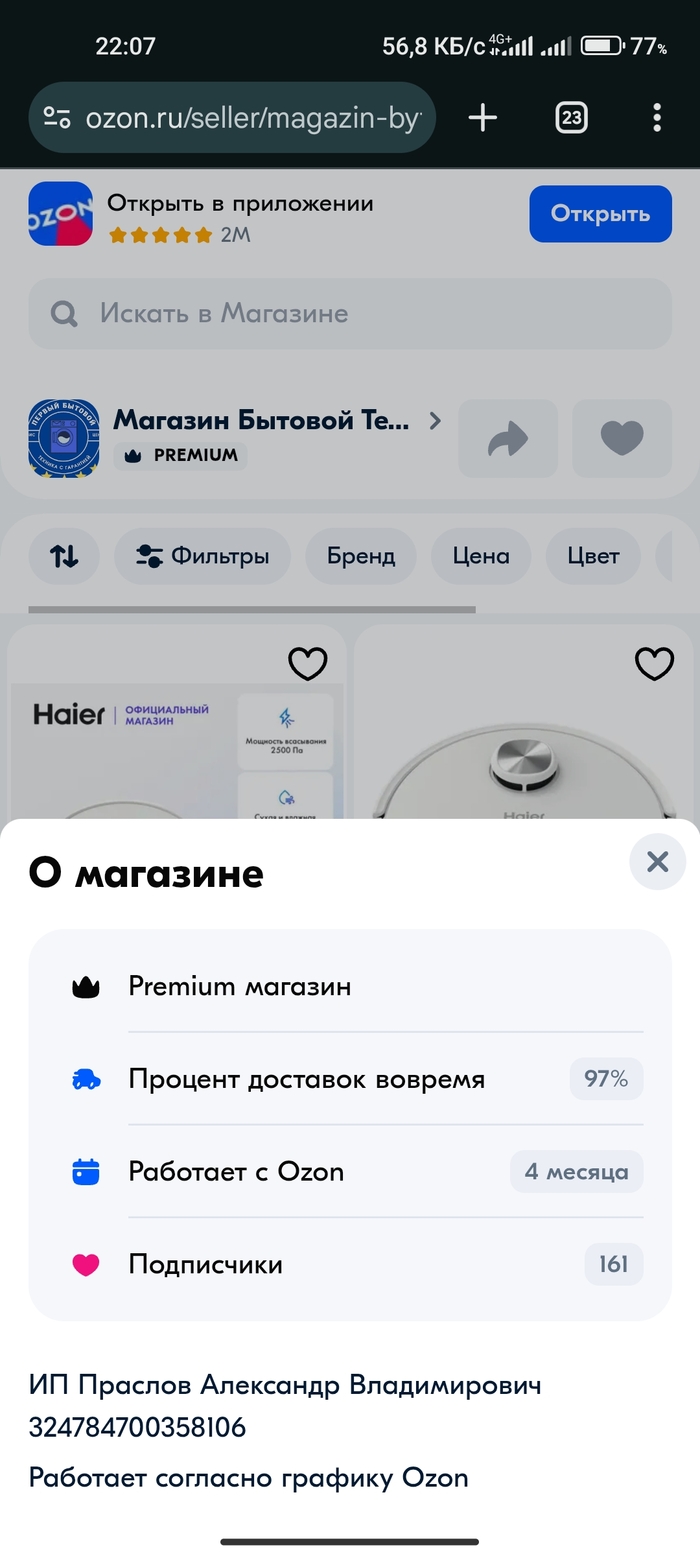Share this store
700x1556 pixels.
coord(508,439)
